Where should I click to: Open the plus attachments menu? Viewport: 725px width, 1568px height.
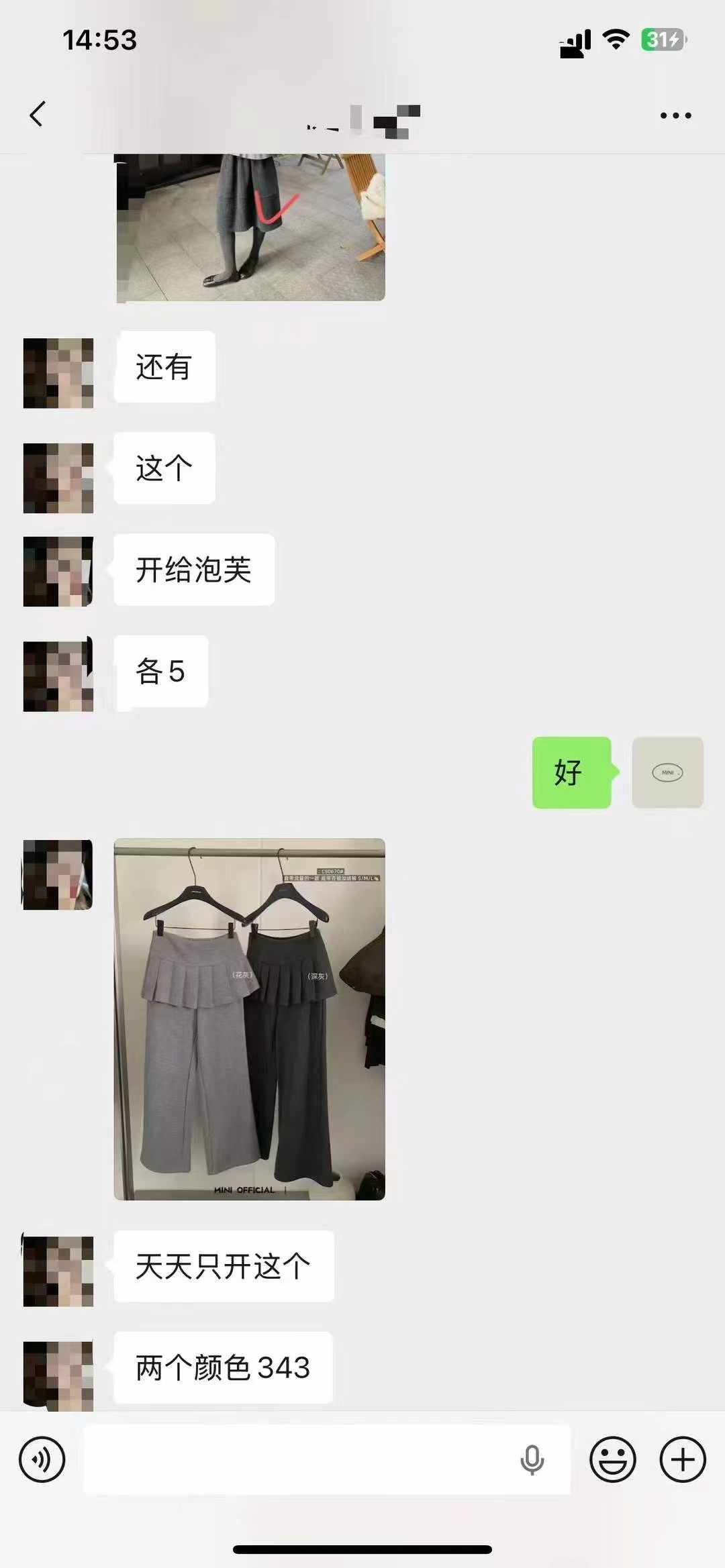click(x=683, y=1459)
